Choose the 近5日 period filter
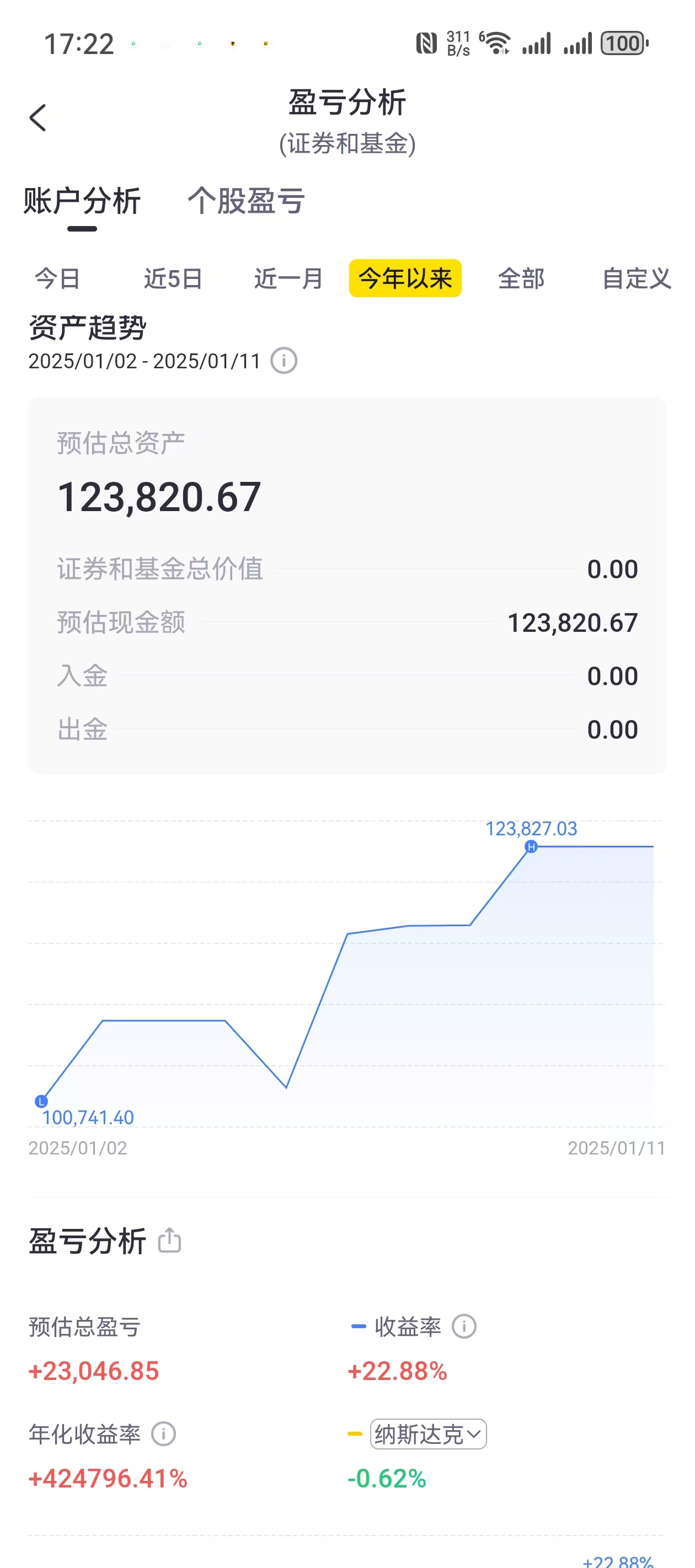Image resolution: width=695 pixels, height=1568 pixels. (173, 279)
